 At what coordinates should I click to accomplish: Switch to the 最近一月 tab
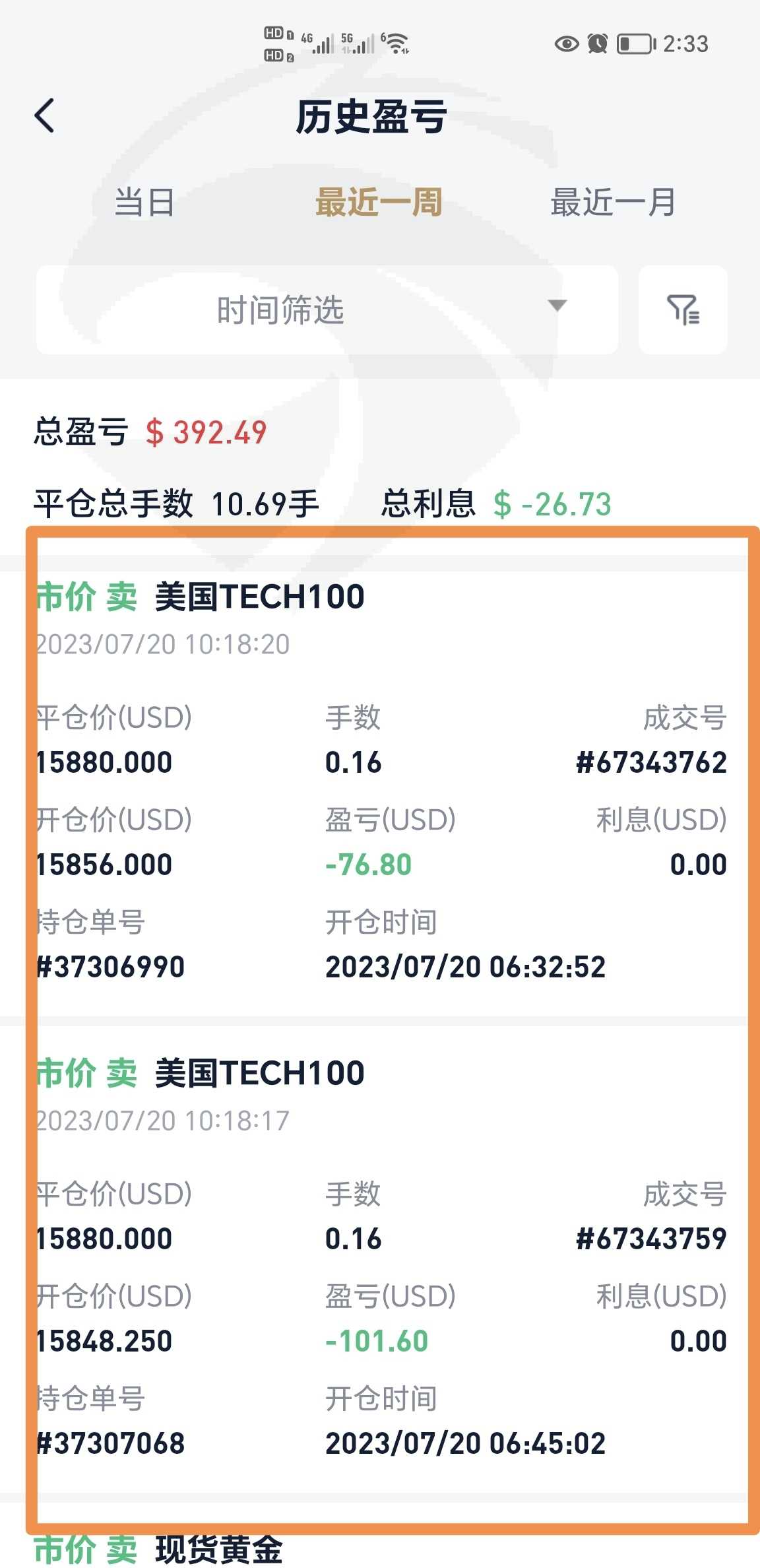point(613,202)
